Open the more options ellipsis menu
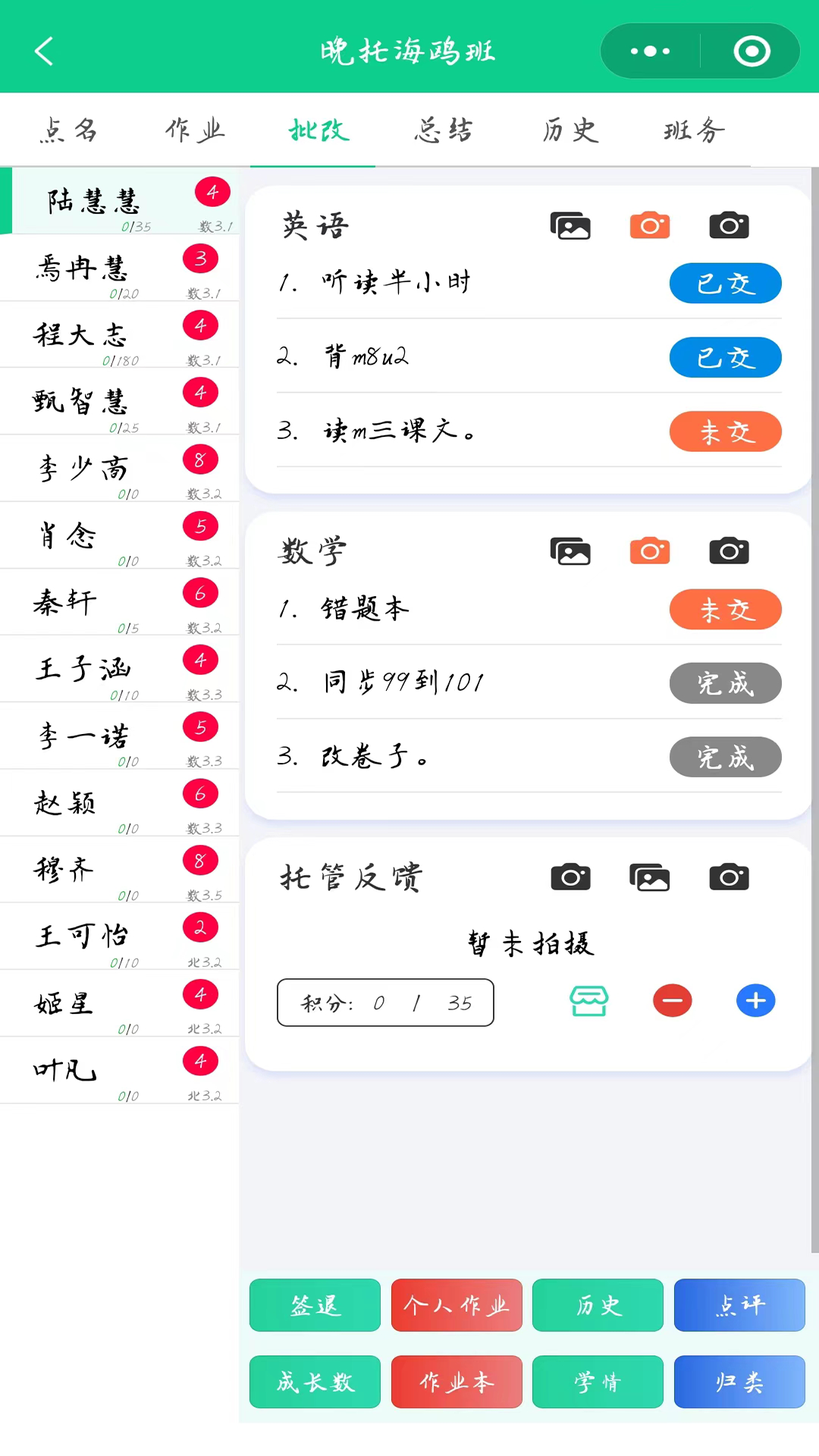Image resolution: width=819 pixels, height=1456 pixels. click(x=648, y=51)
